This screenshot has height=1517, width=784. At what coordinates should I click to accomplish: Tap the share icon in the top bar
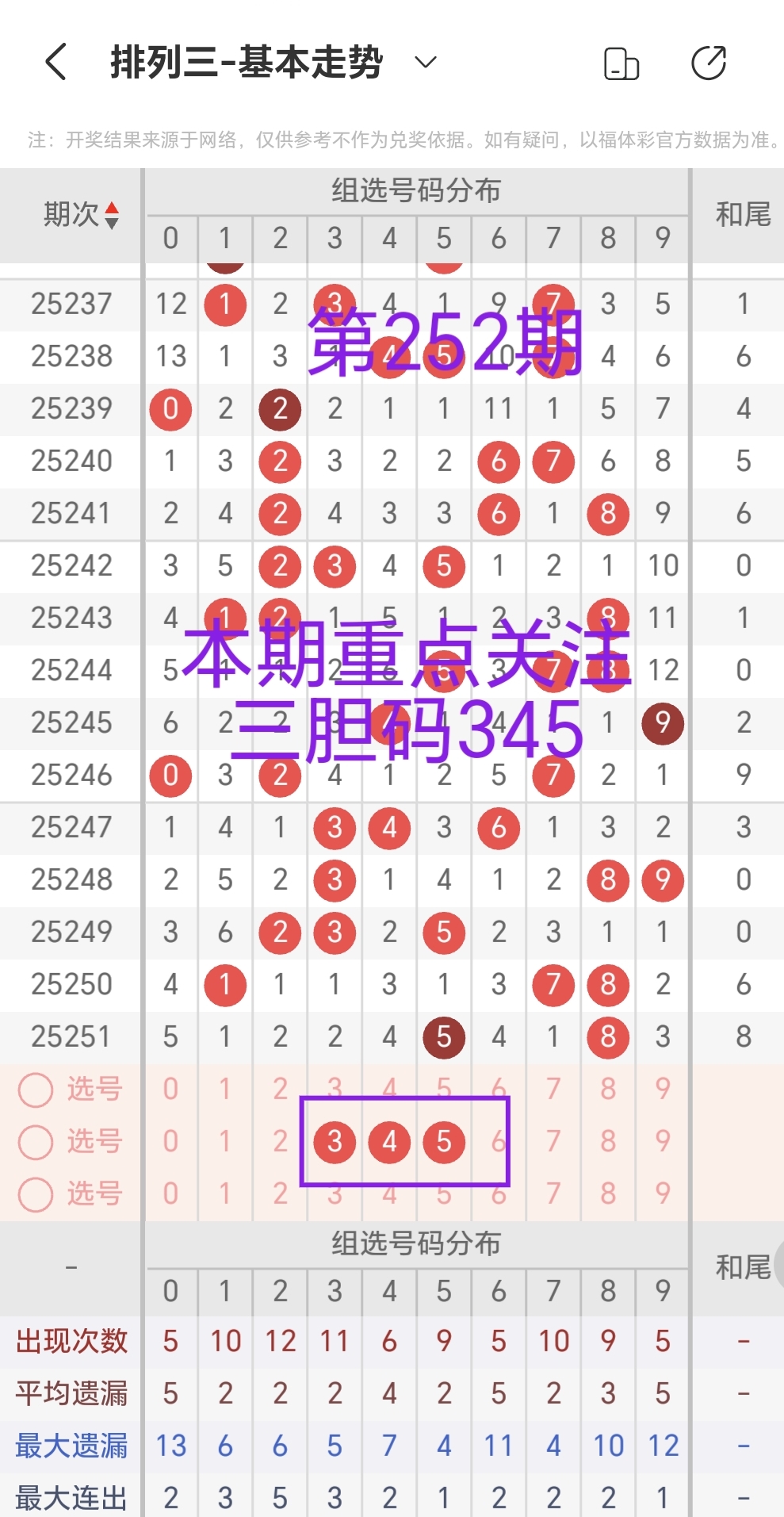point(708,63)
